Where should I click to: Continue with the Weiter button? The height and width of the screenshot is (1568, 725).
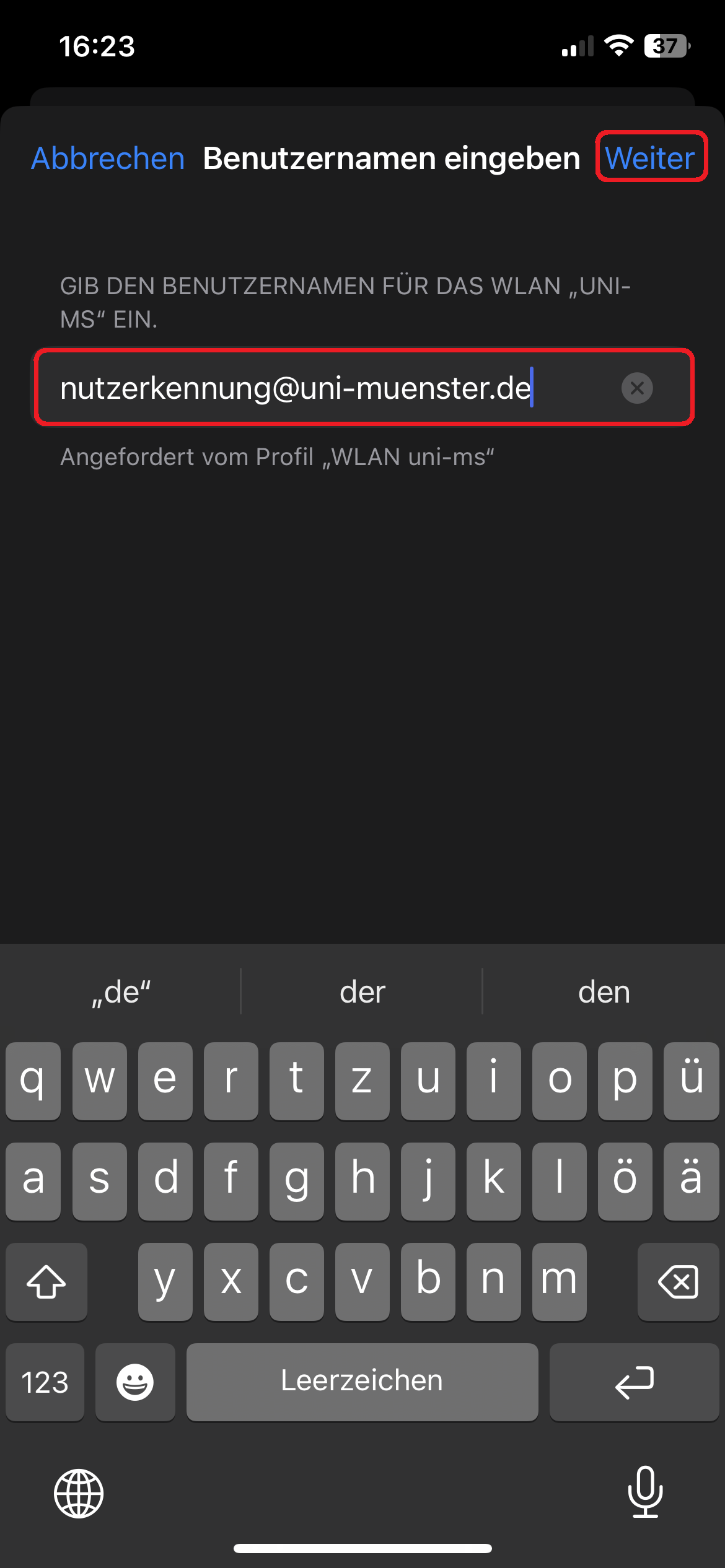pyautogui.click(x=650, y=157)
